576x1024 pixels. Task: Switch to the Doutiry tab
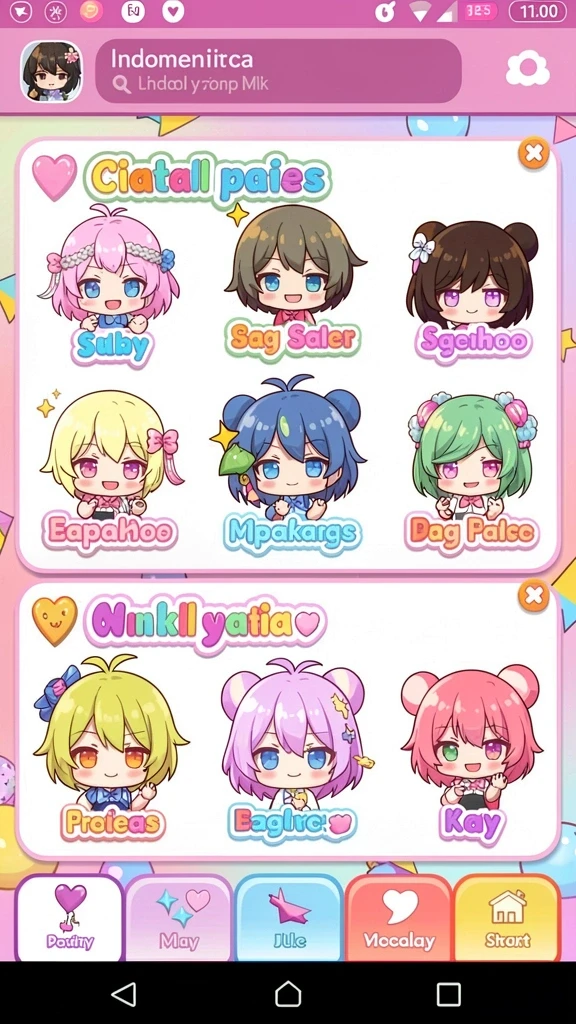(x=70, y=918)
